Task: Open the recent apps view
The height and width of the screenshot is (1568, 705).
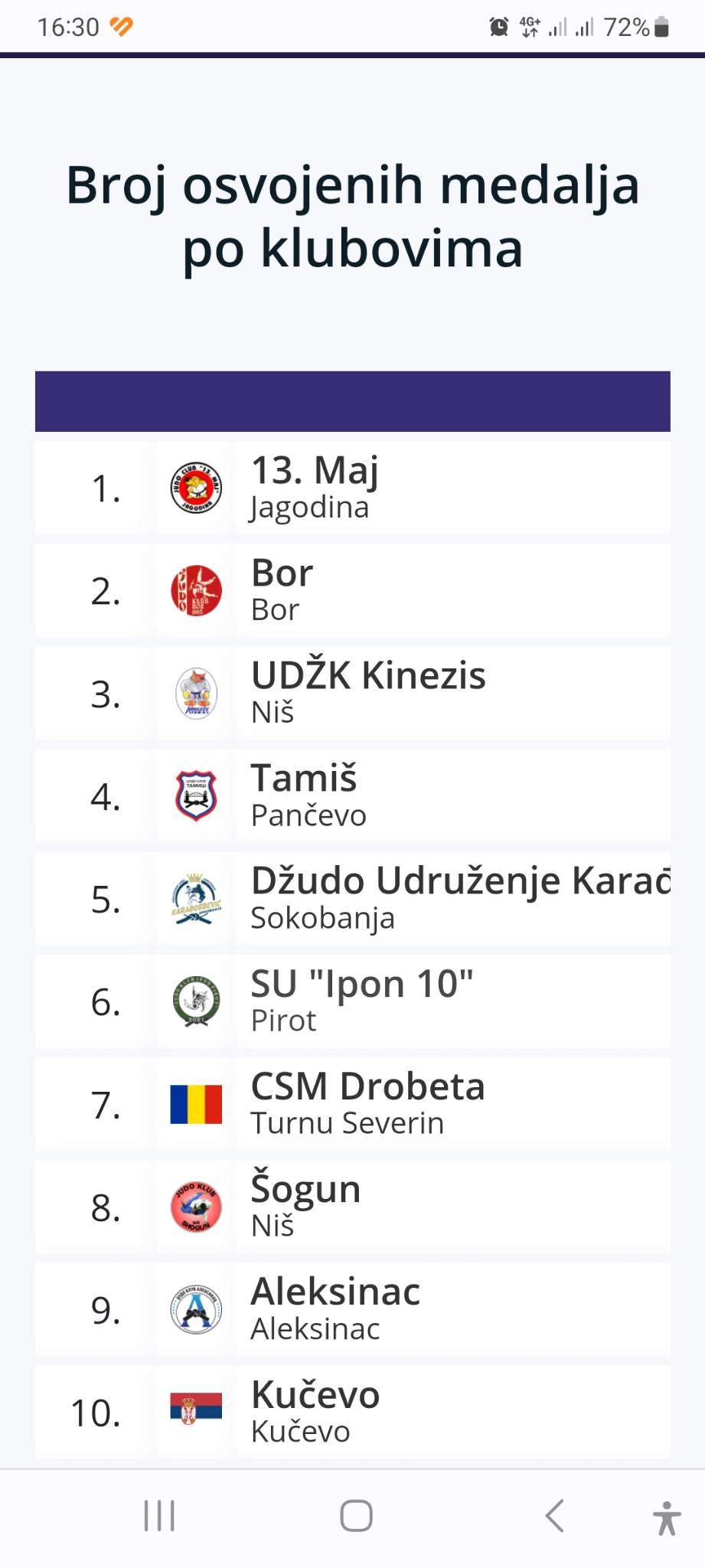Action: click(x=159, y=1515)
